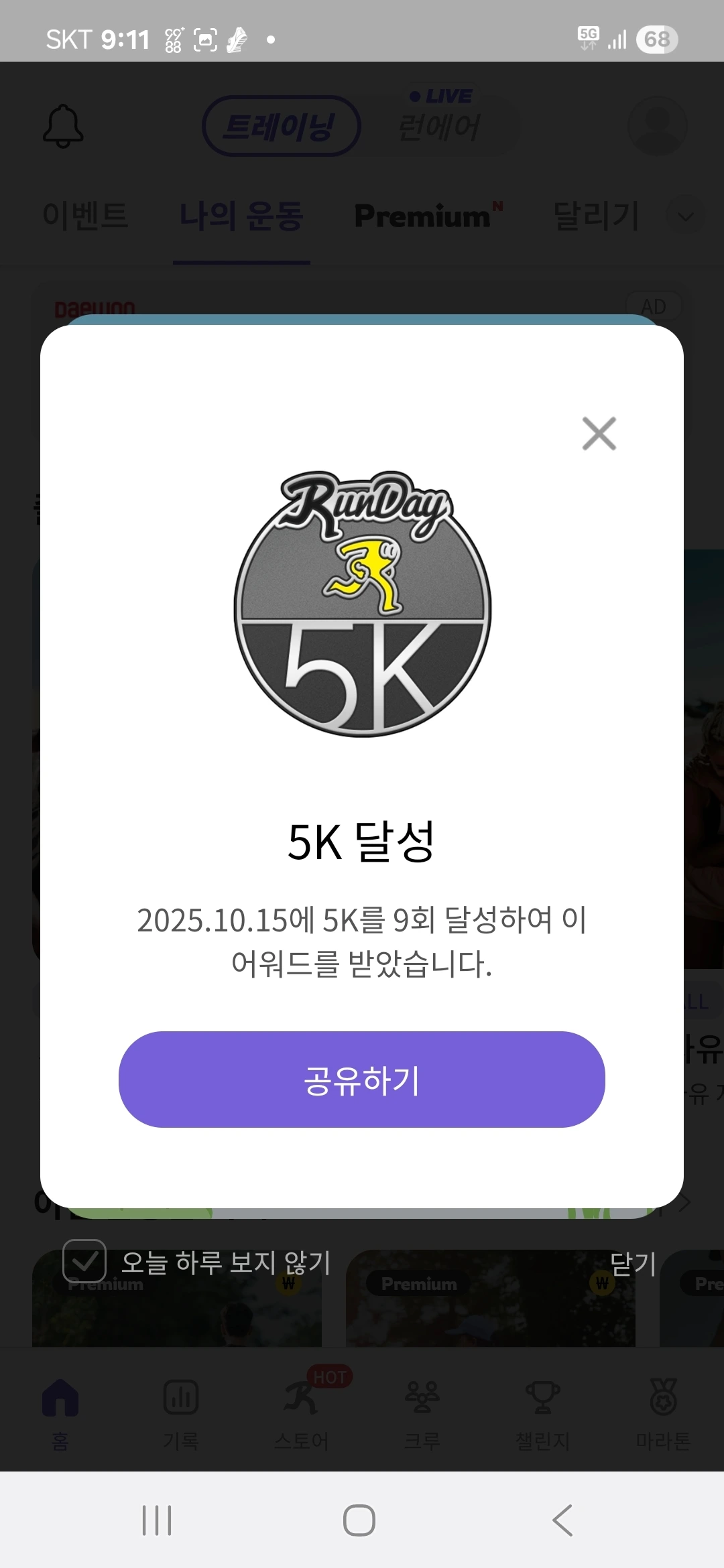Screen dimensions: 724x1568
Task: Tap 닫기 to dismiss the popup
Action: (x=632, y=1263)
